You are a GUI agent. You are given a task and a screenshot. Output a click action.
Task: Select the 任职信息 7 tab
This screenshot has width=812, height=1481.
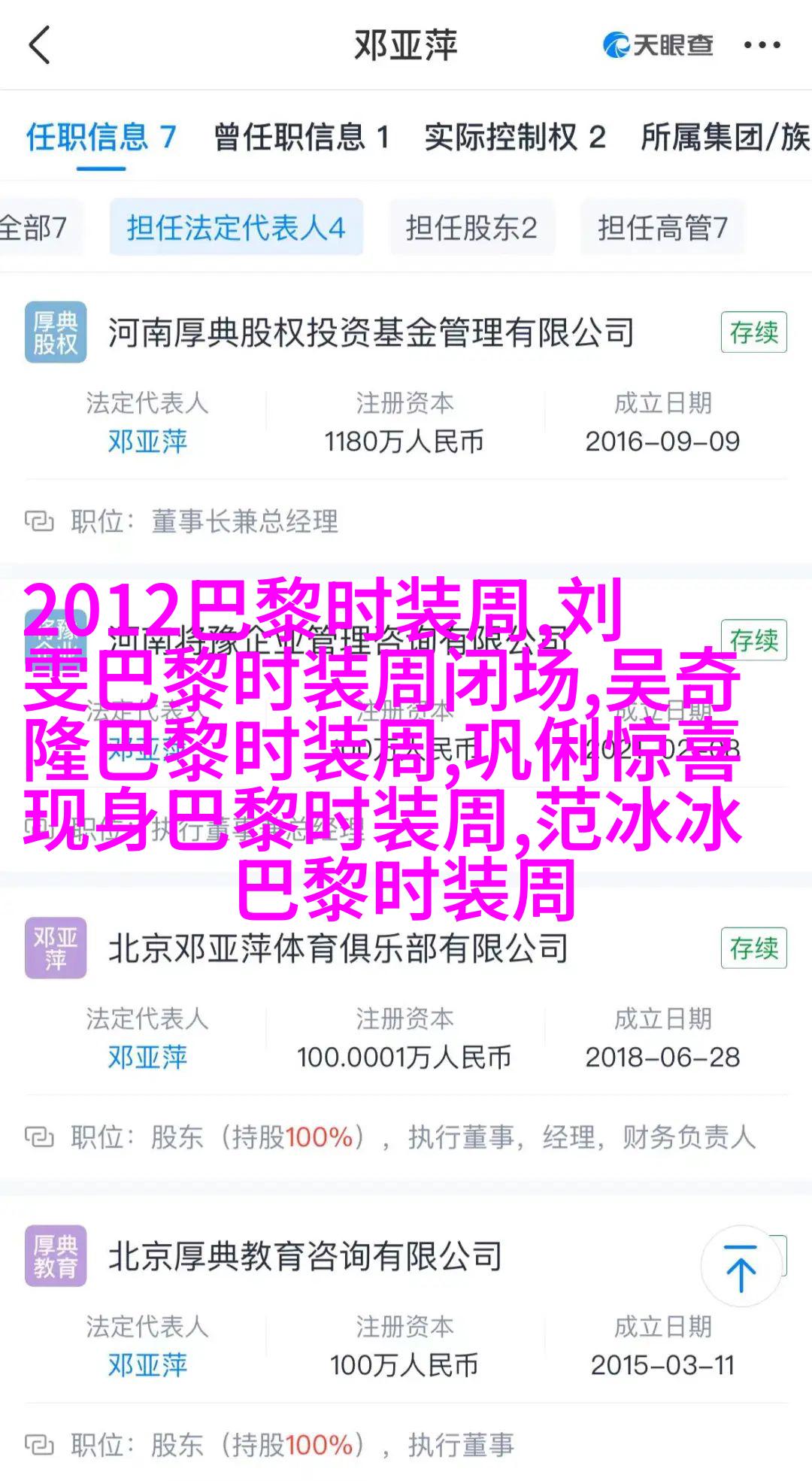tap(101, 137)
